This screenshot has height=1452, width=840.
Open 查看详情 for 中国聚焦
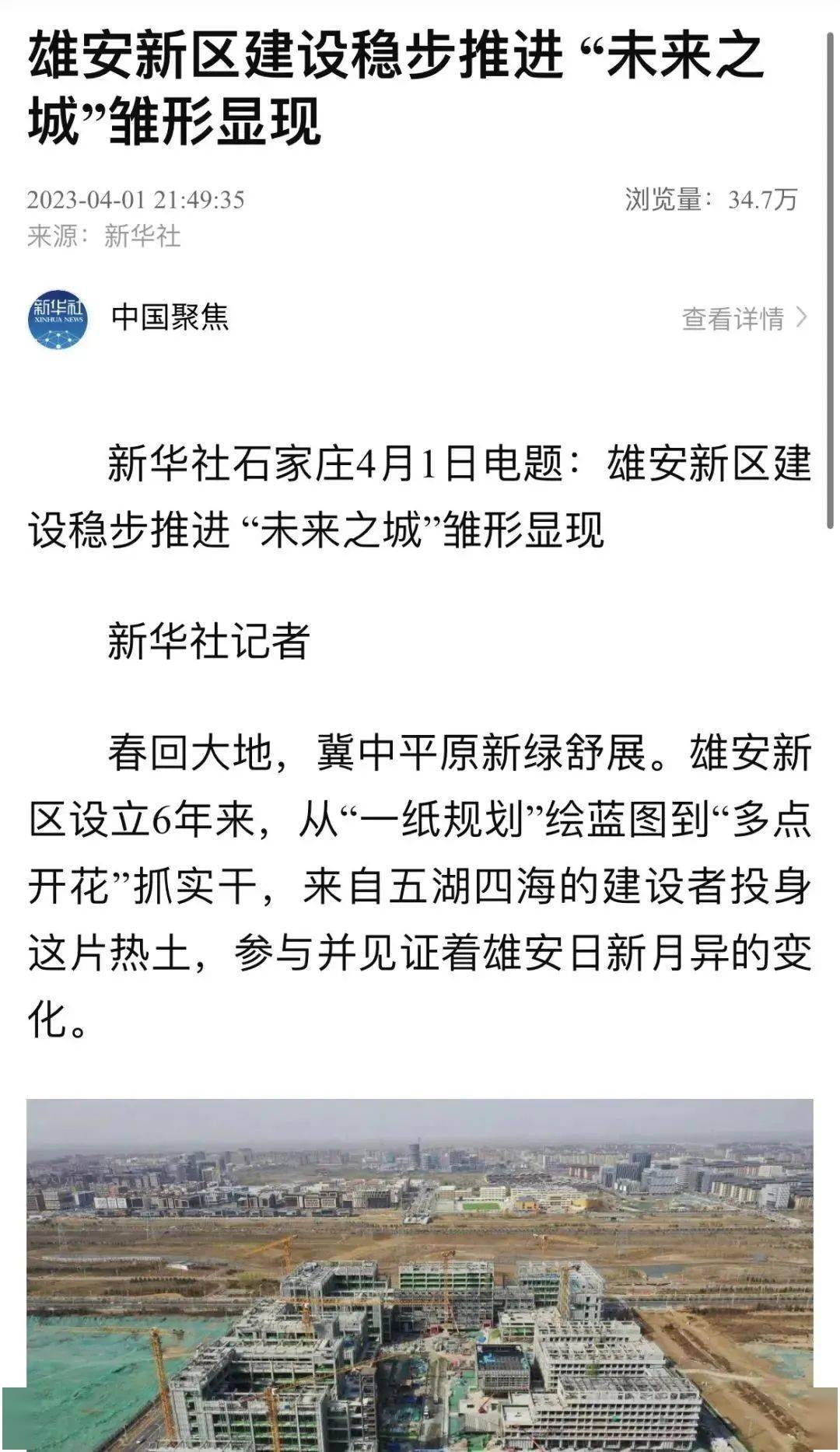click(744, 318)
